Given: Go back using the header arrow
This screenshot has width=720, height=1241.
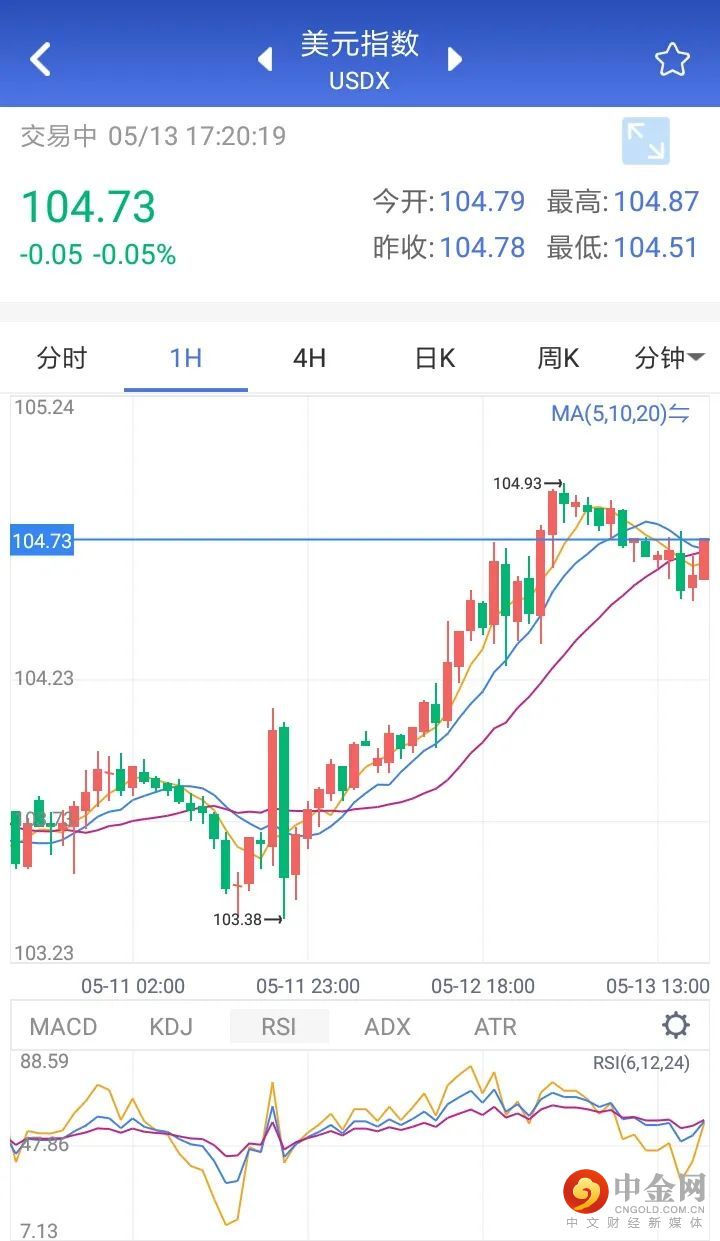Looking at the screenshot, I should click(x=40, y=59).
